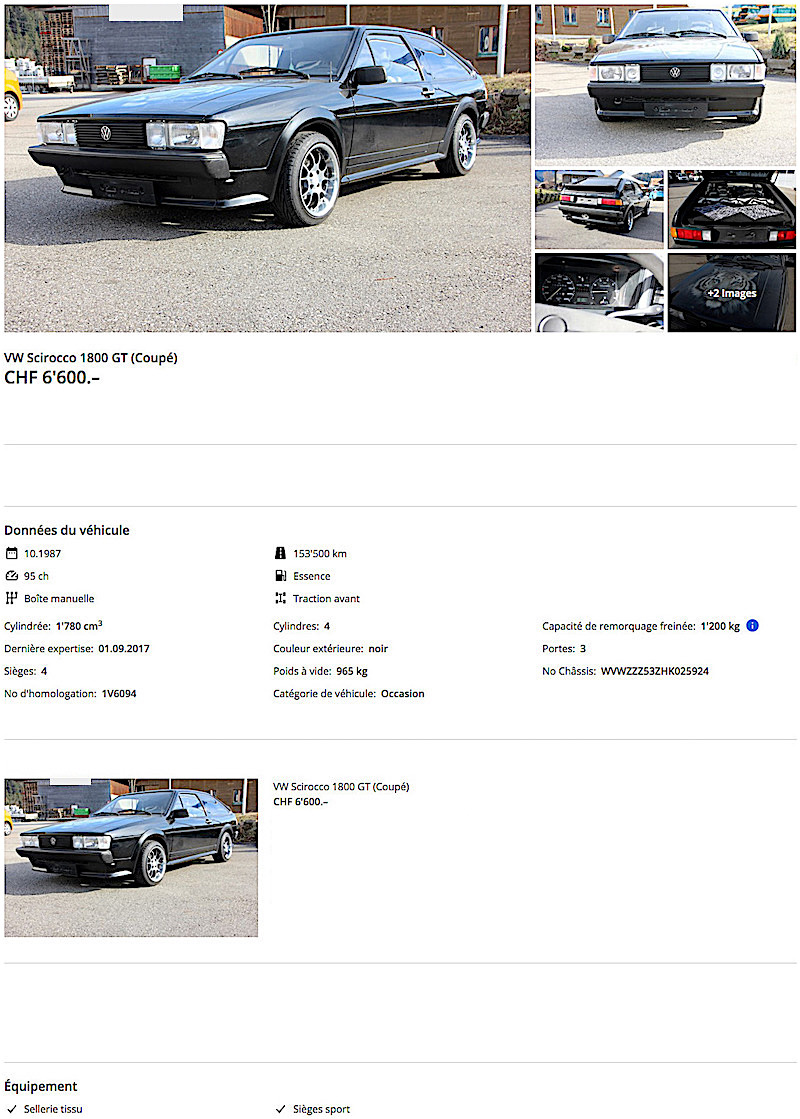View the dashboard gauges thumbnail
800x1119 pixels.
click(599, 292)
